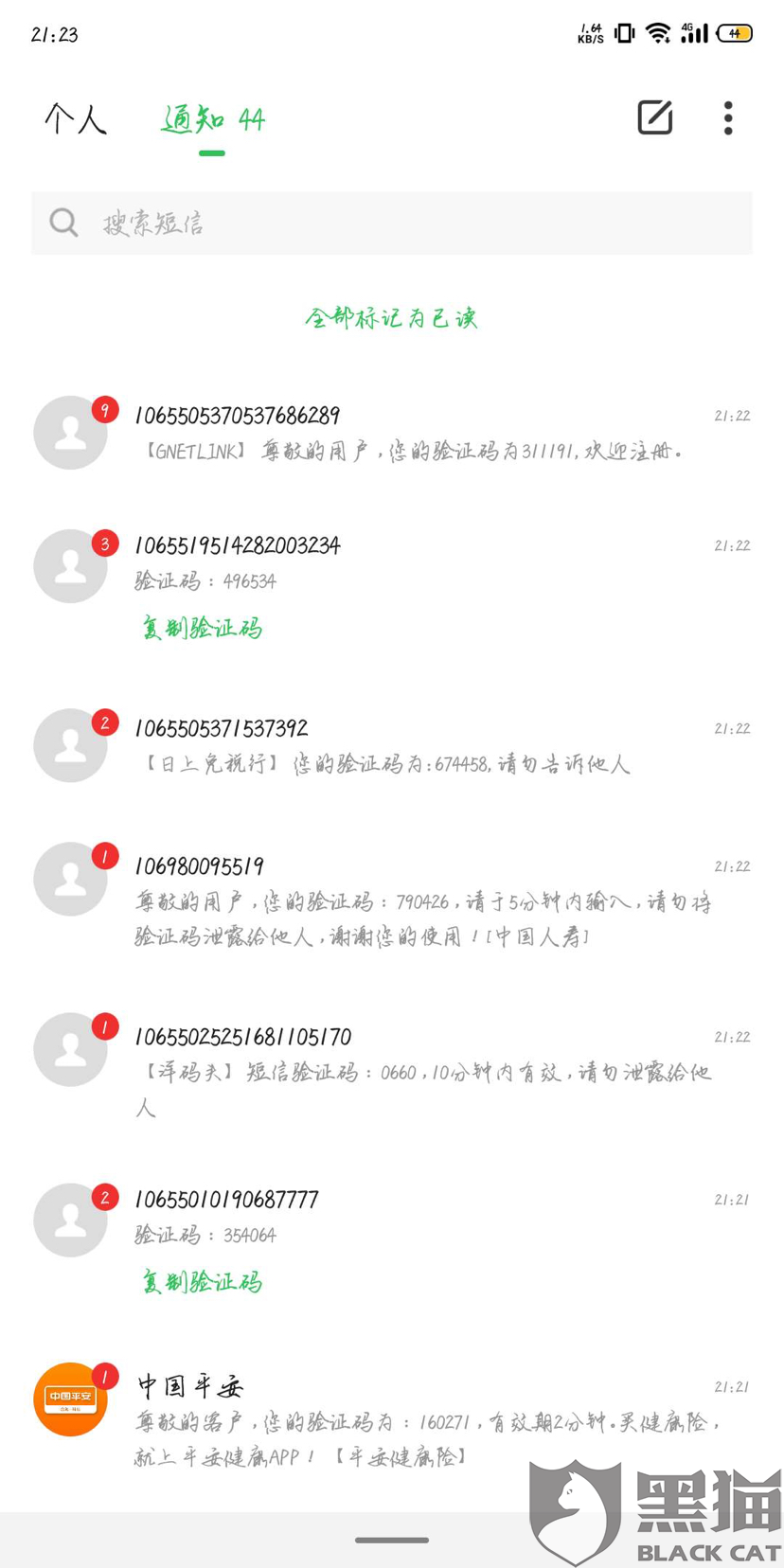Click the unread count badge showing 3

coord(104,543)
